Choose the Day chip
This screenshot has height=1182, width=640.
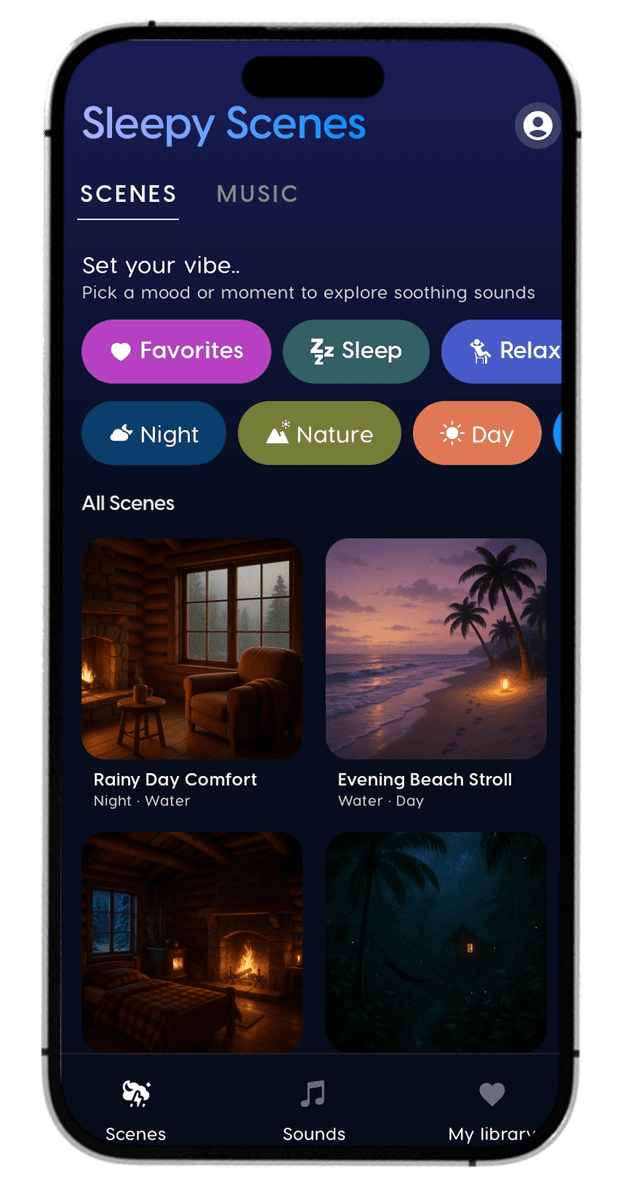pyautogui.click(x=477, y=434)
